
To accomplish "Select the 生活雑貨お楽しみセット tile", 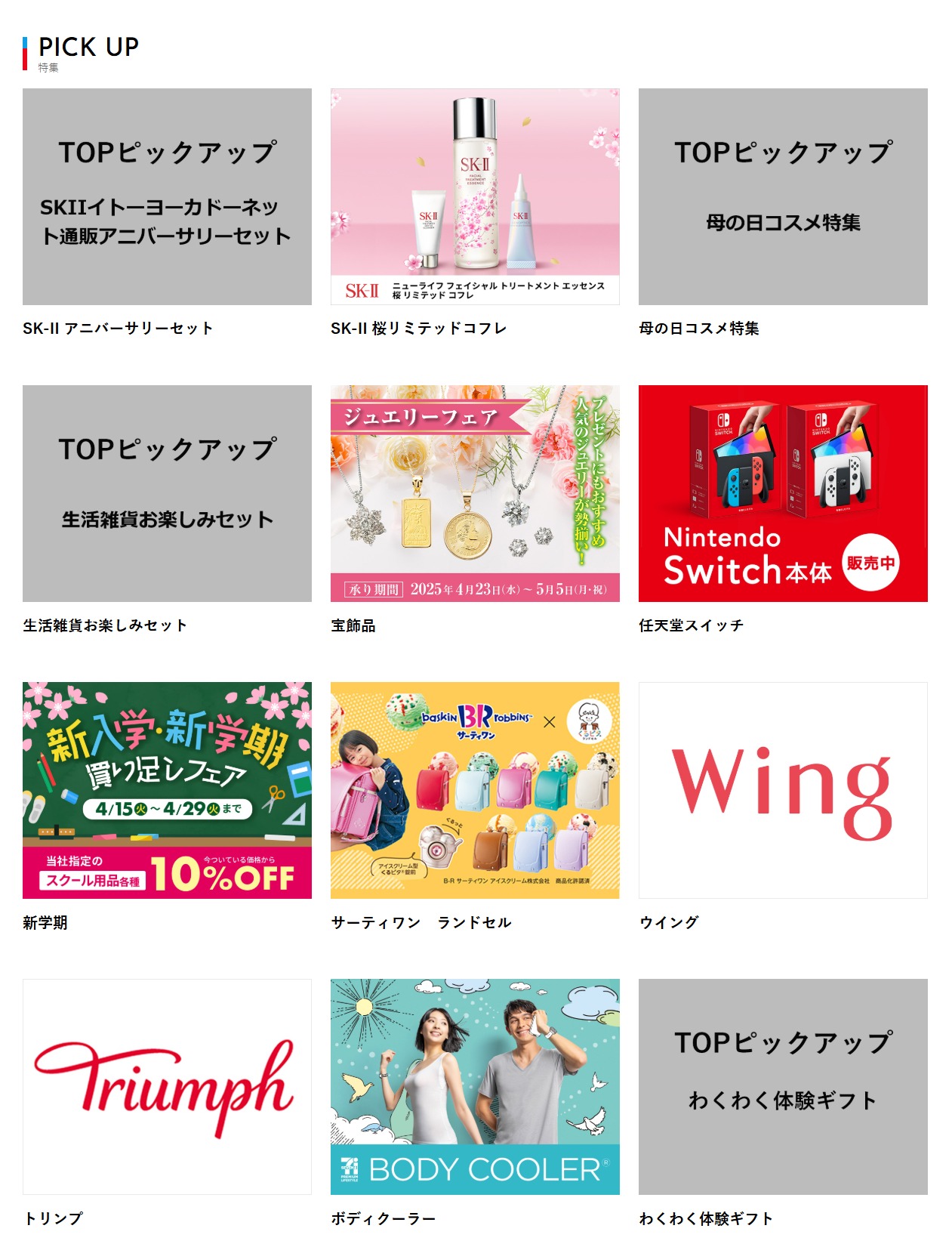I will [167, 493].
